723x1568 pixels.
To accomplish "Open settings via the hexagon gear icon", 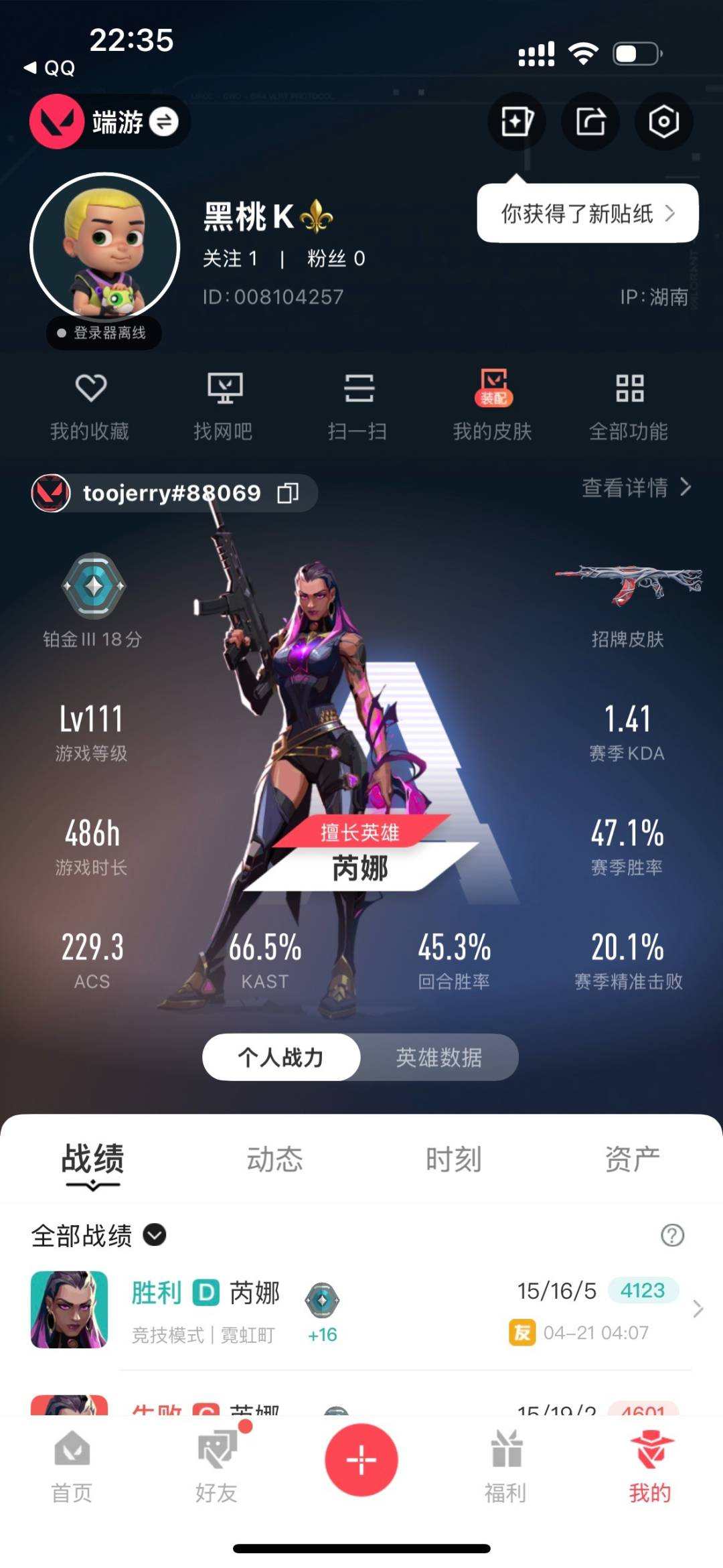I will (663, 121).
